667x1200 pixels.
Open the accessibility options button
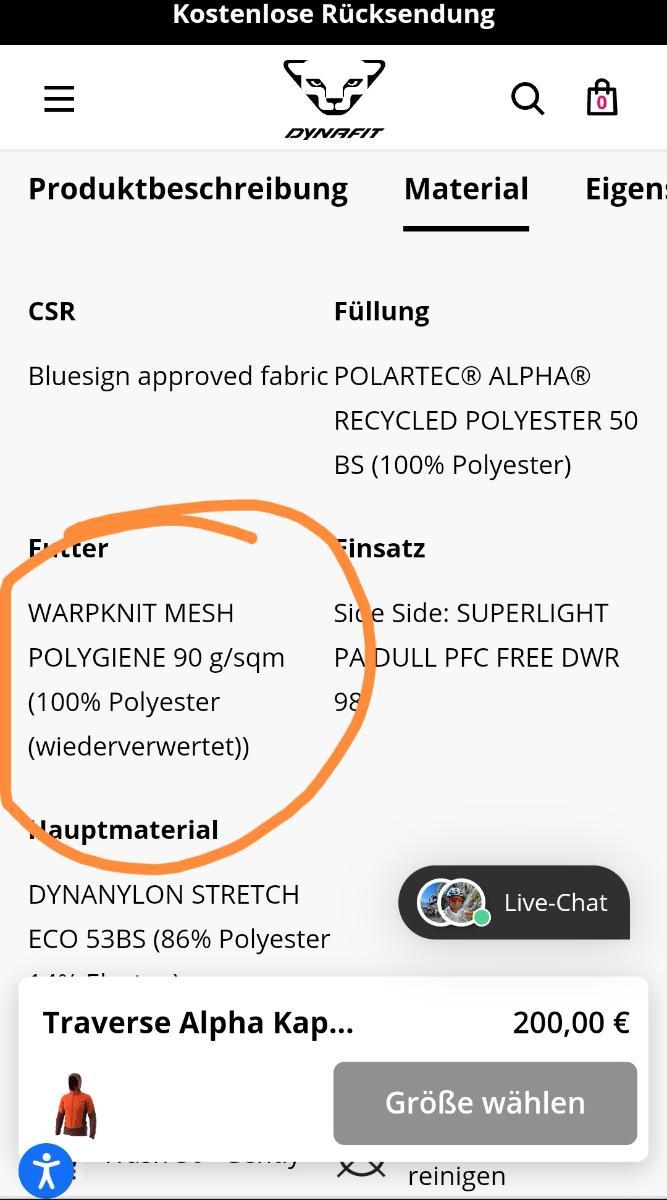pos(46,1171)
